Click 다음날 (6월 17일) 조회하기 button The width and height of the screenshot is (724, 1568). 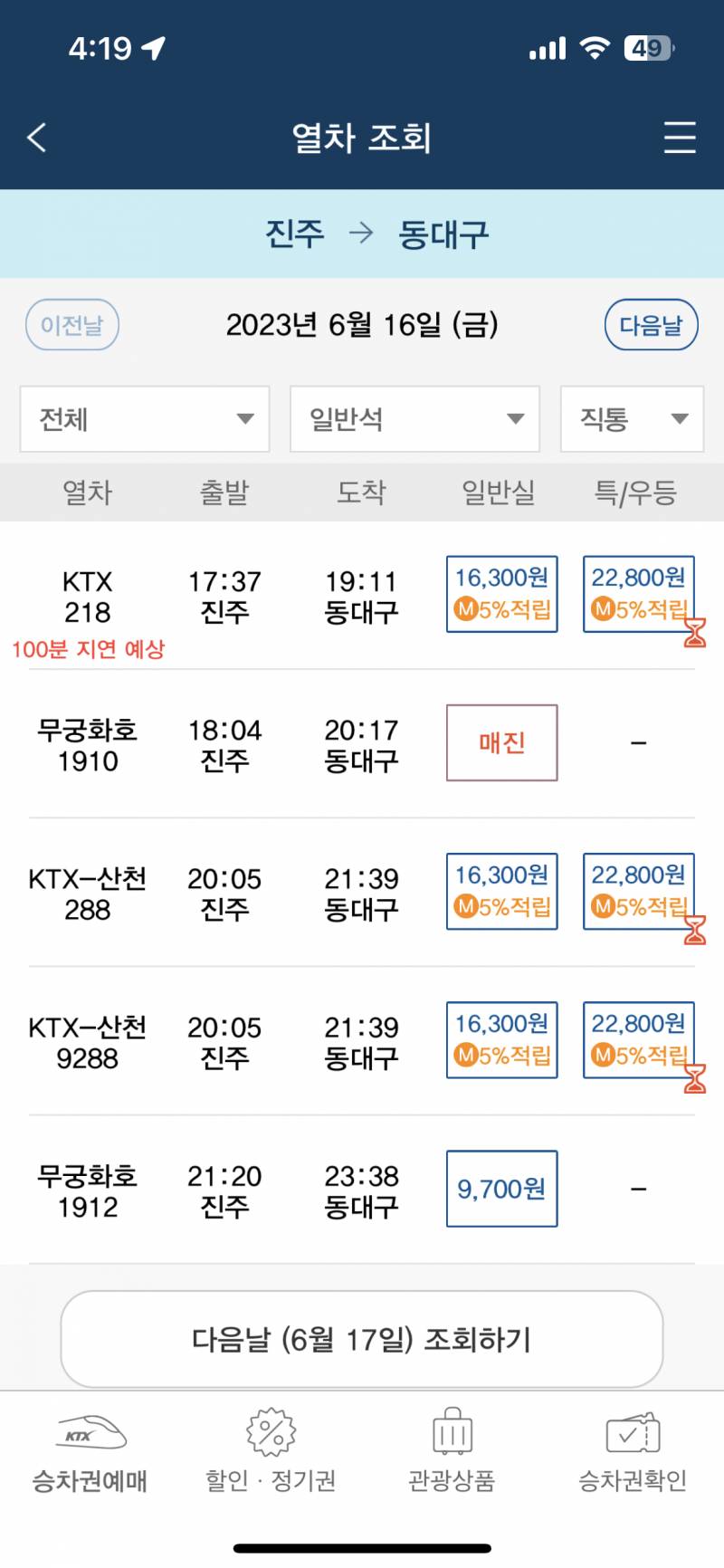362,1342
